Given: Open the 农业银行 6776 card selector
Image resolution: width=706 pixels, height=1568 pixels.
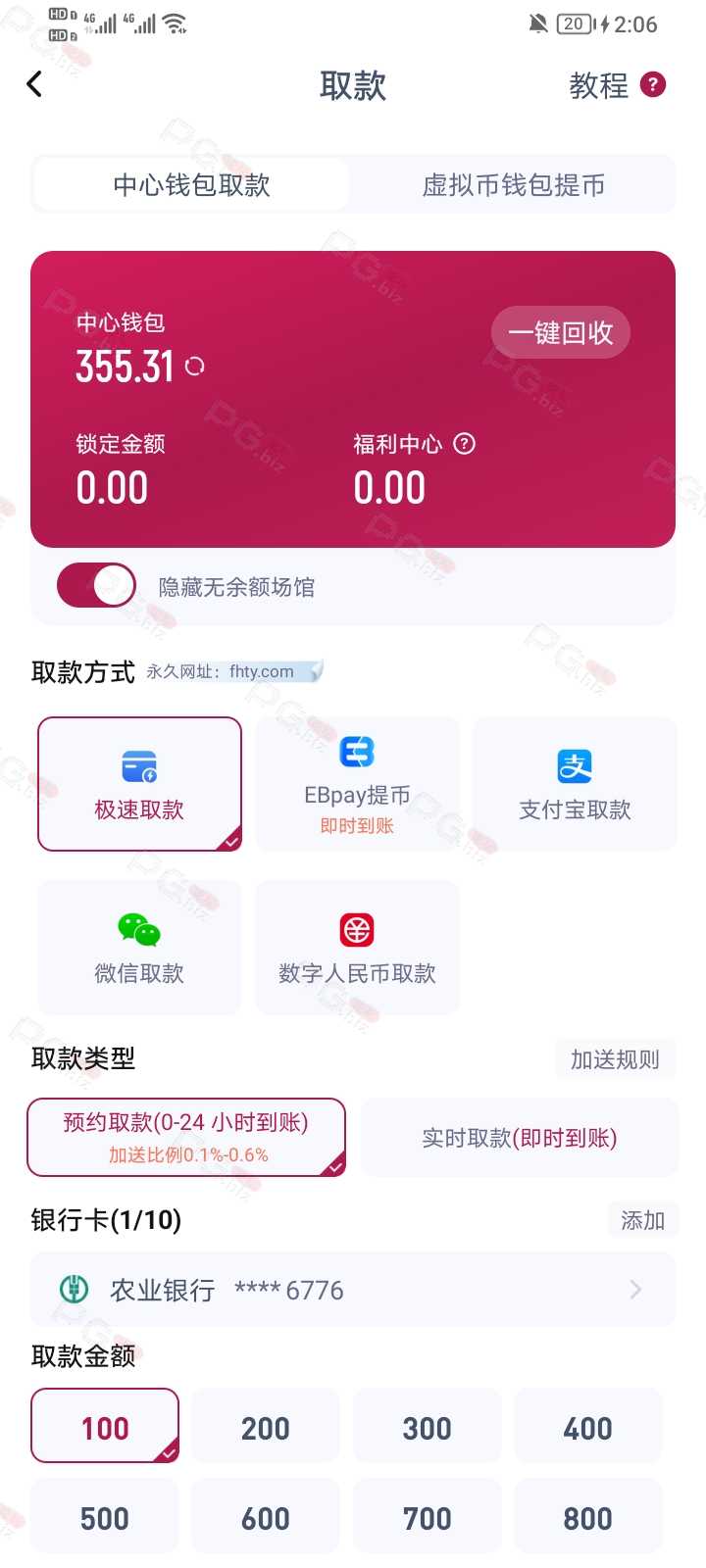Looking at the screenshot, I should click(353, 1290).
